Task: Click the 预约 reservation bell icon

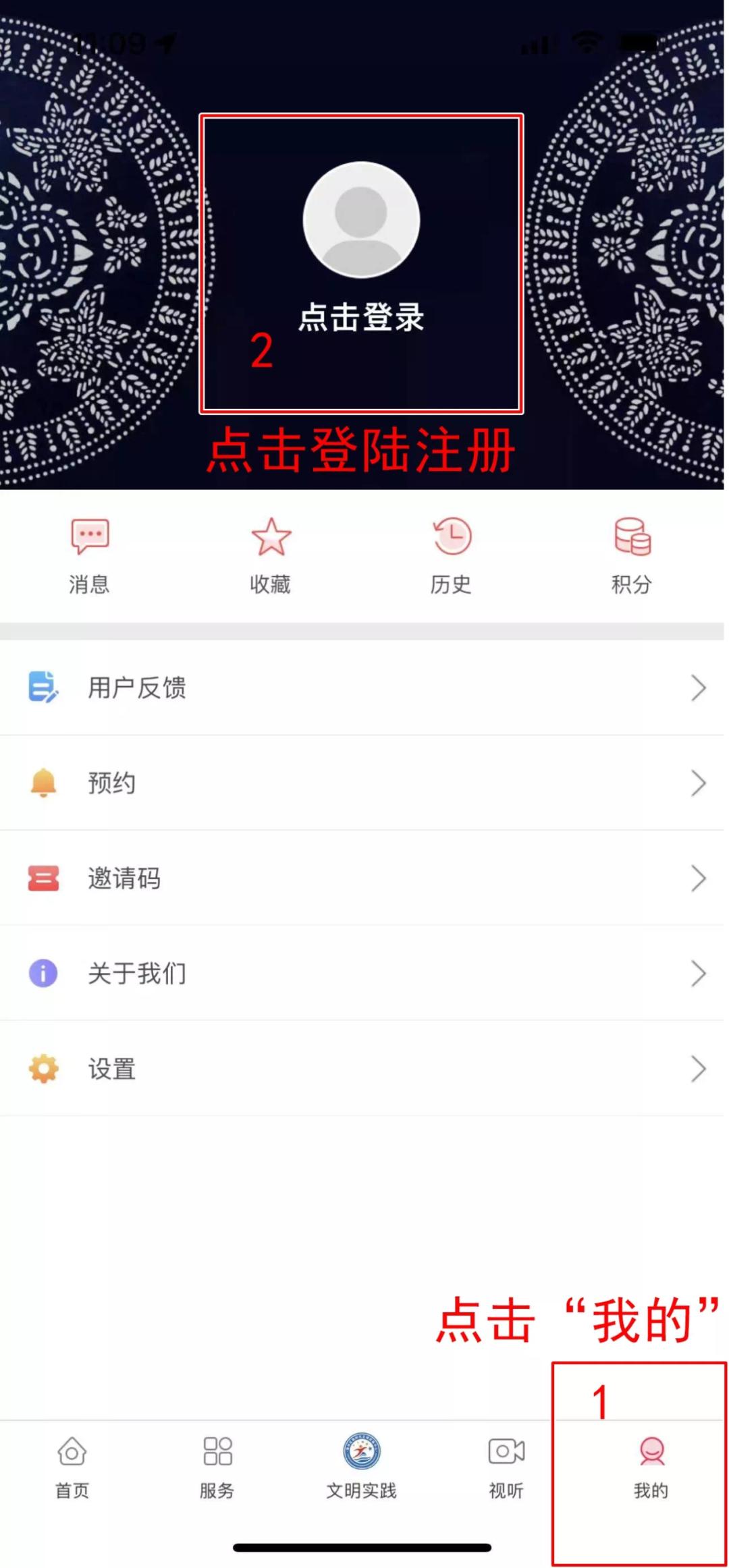Action: coord(44,783)
